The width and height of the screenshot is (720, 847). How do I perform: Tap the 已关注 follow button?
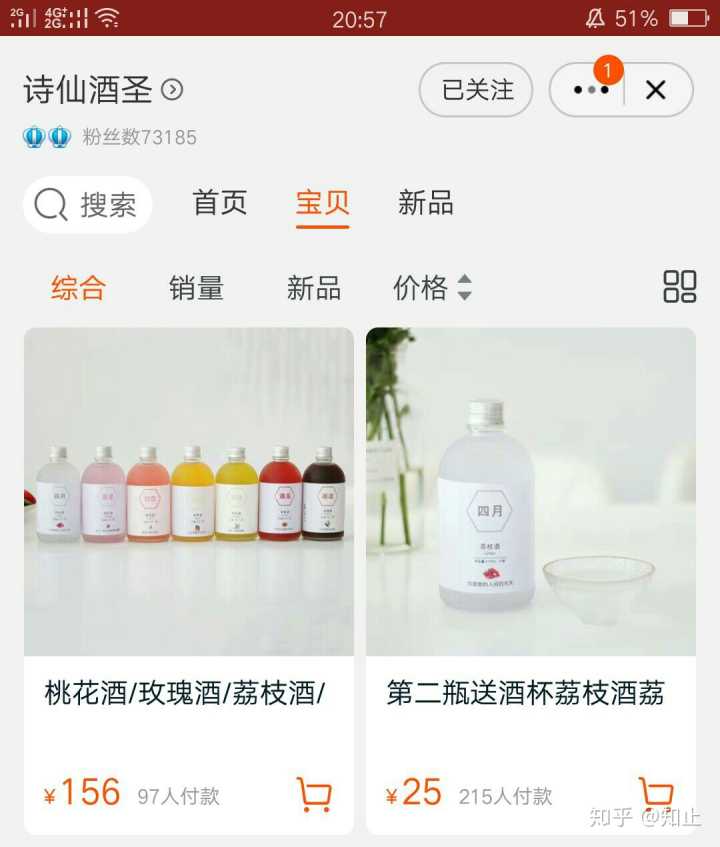478,90
